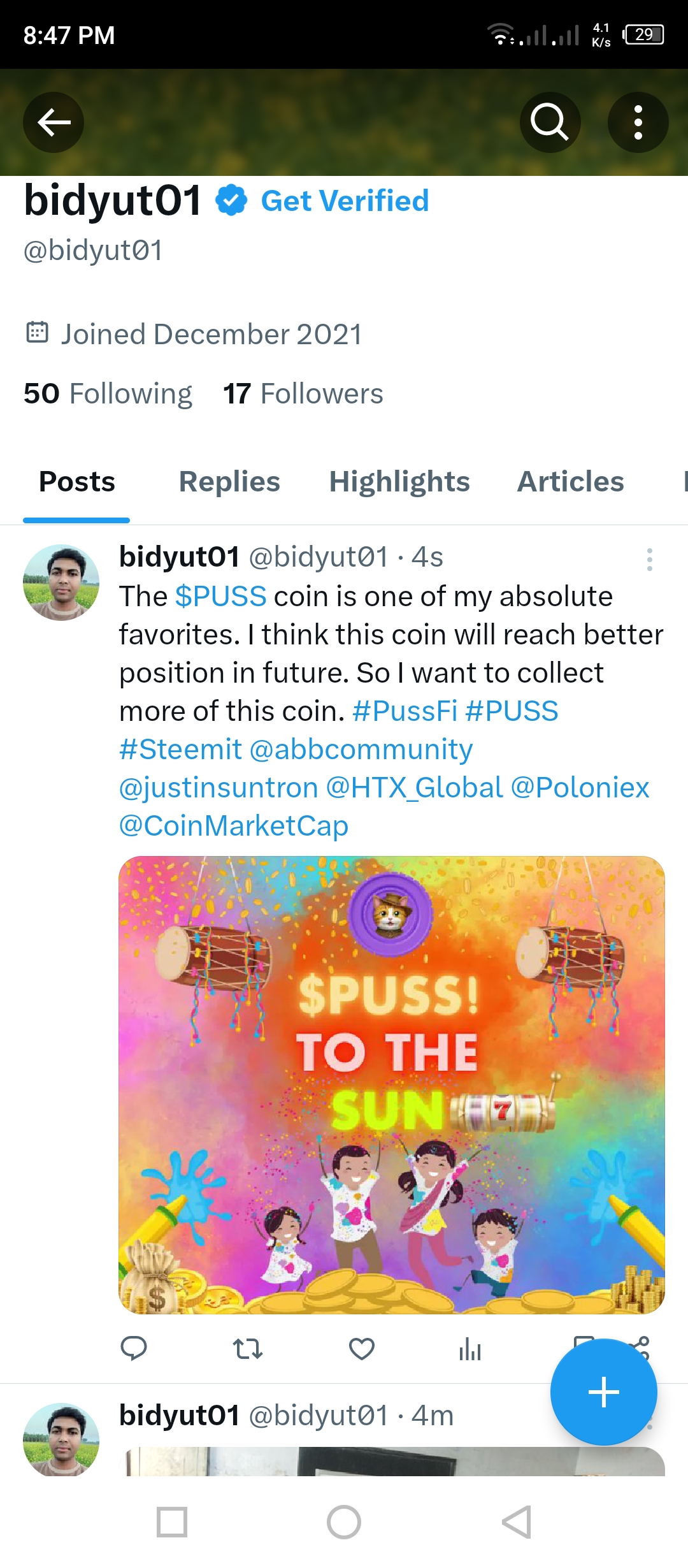Open the $PUSS To The Sun image
The width and height of the screenshot is (688, 1568).
tap(391, 1085)
